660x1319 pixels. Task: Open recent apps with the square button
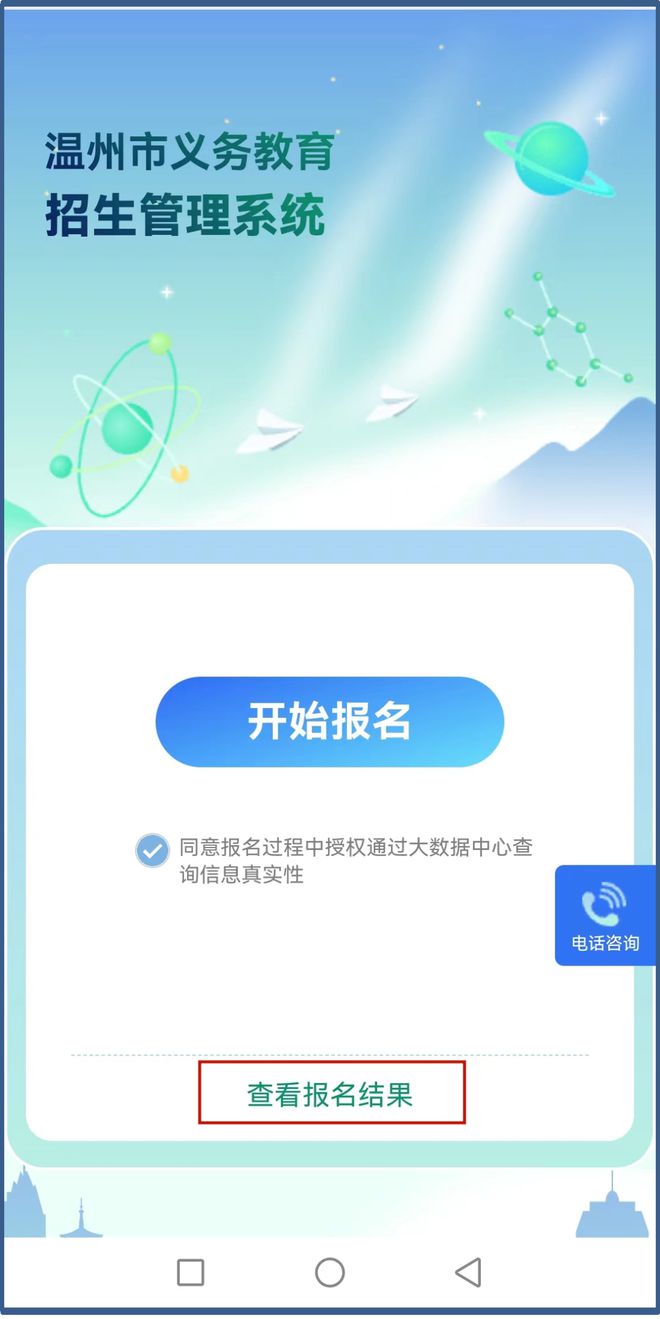(x=190, y=1272)
